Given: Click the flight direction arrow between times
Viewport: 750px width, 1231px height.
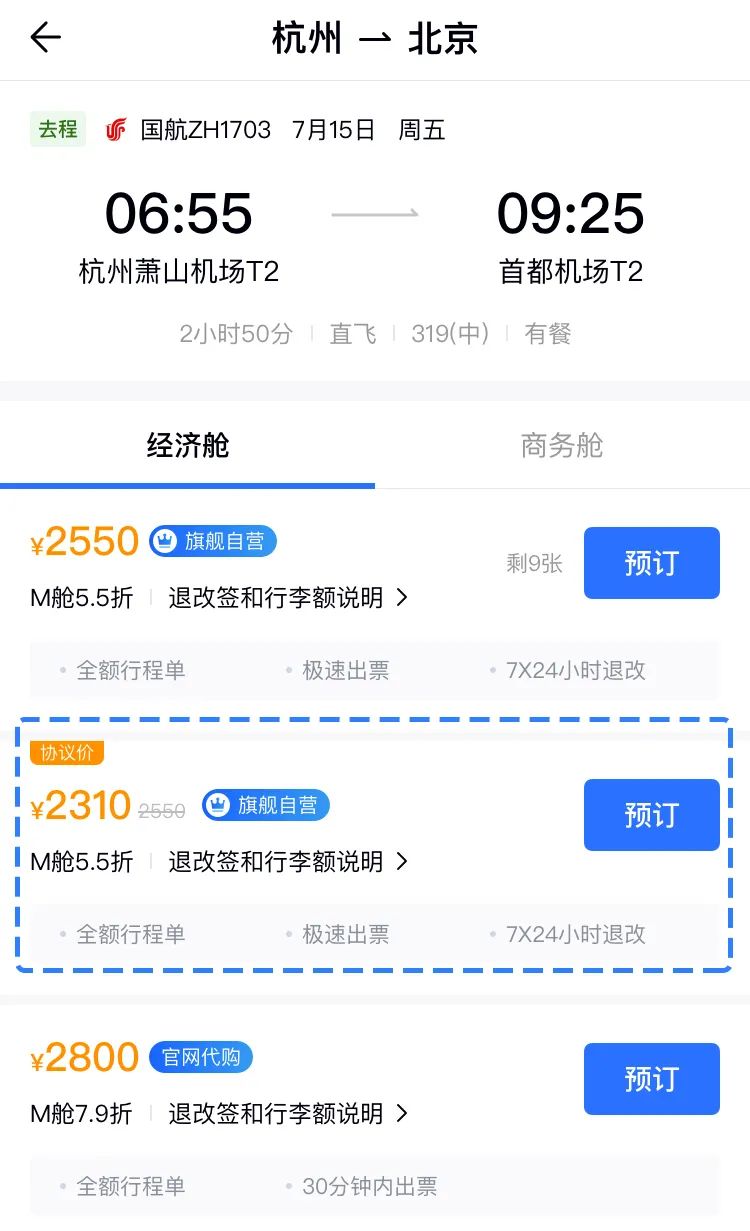Looking at the screenshot, I should [375, 213].
